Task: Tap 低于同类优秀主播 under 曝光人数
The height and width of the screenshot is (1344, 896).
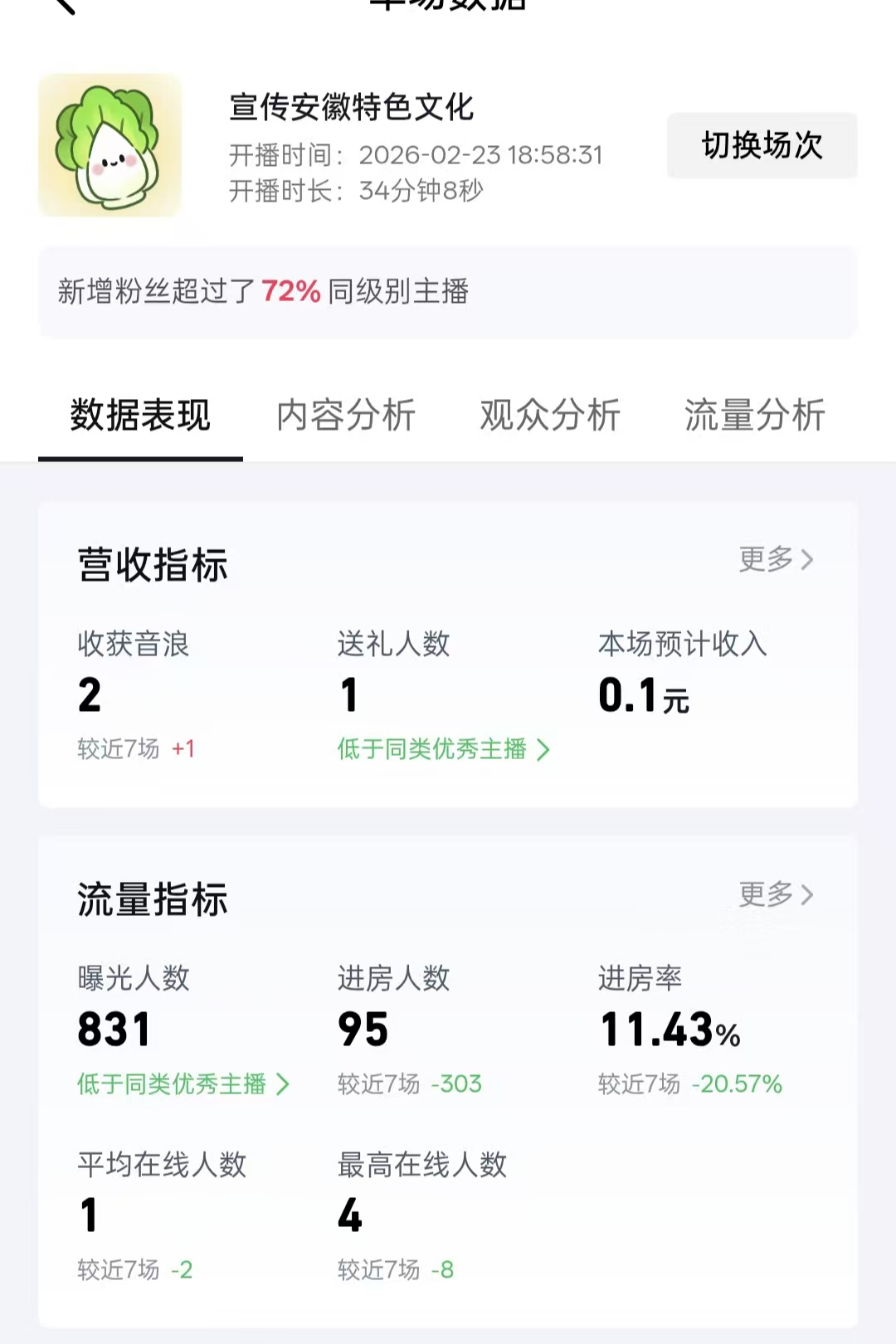Action: click(x=183, y=1084)
